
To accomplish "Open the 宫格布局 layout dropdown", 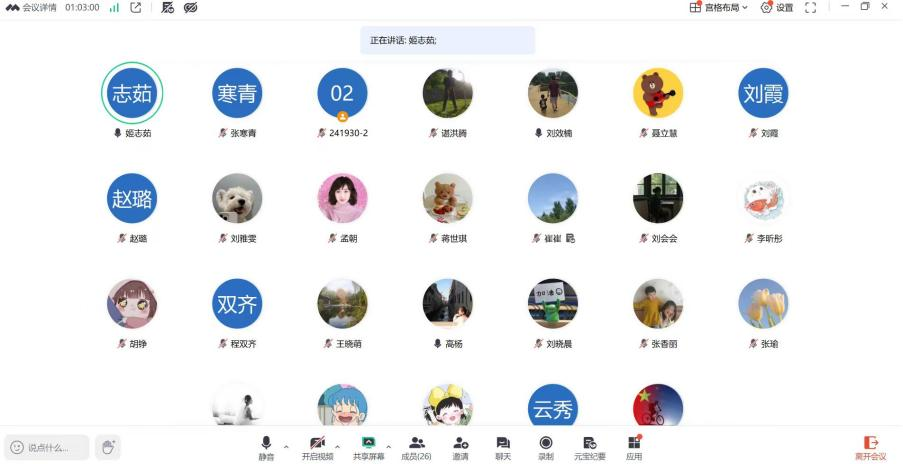I will pos(719,7).
